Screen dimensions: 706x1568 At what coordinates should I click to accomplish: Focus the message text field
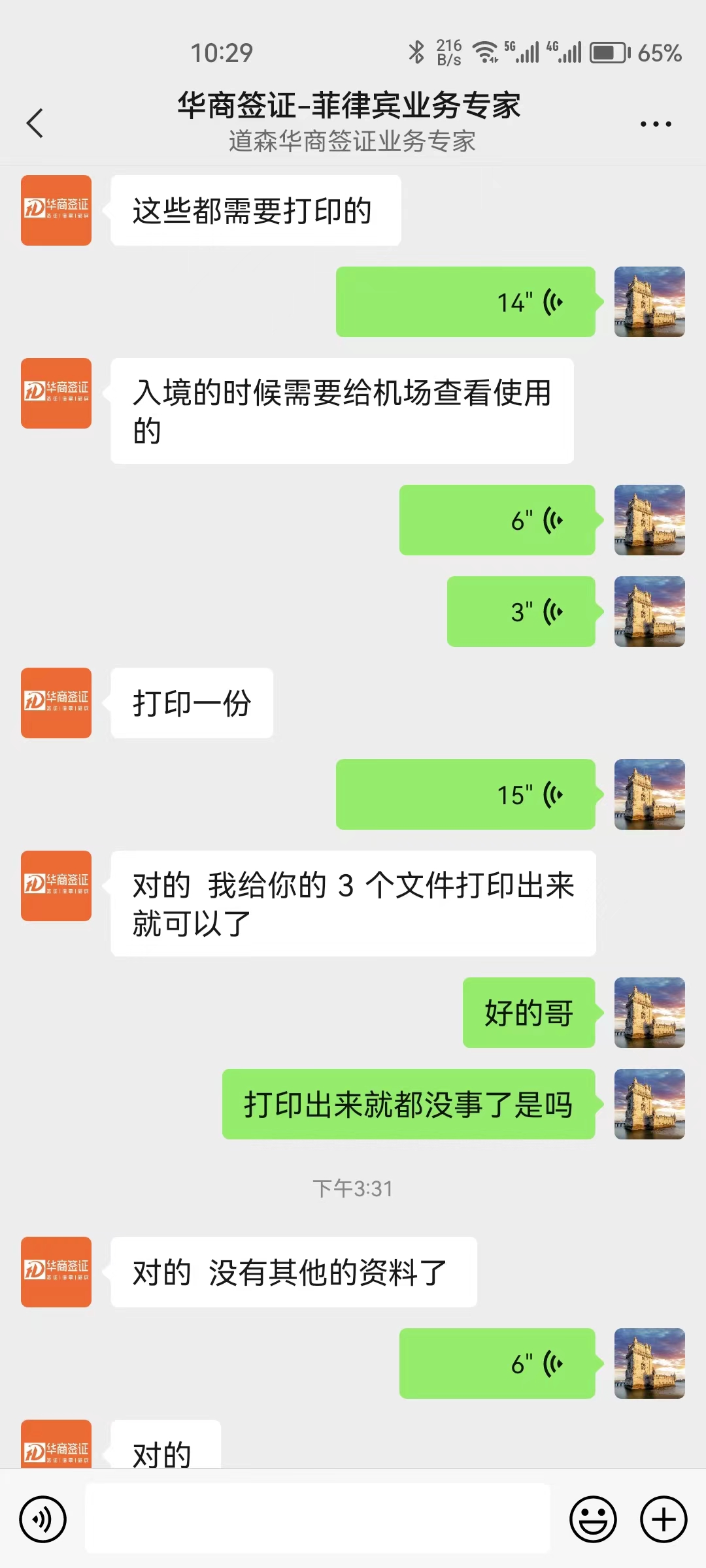coord(318,1518)
